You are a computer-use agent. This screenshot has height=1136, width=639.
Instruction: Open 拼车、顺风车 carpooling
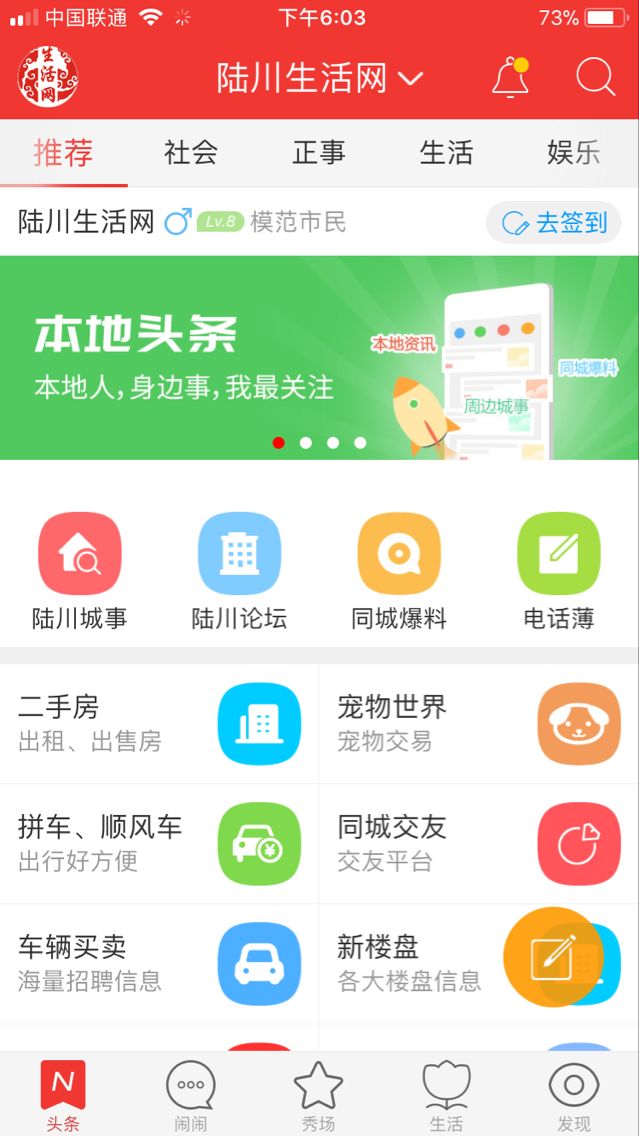pos(159,843)
